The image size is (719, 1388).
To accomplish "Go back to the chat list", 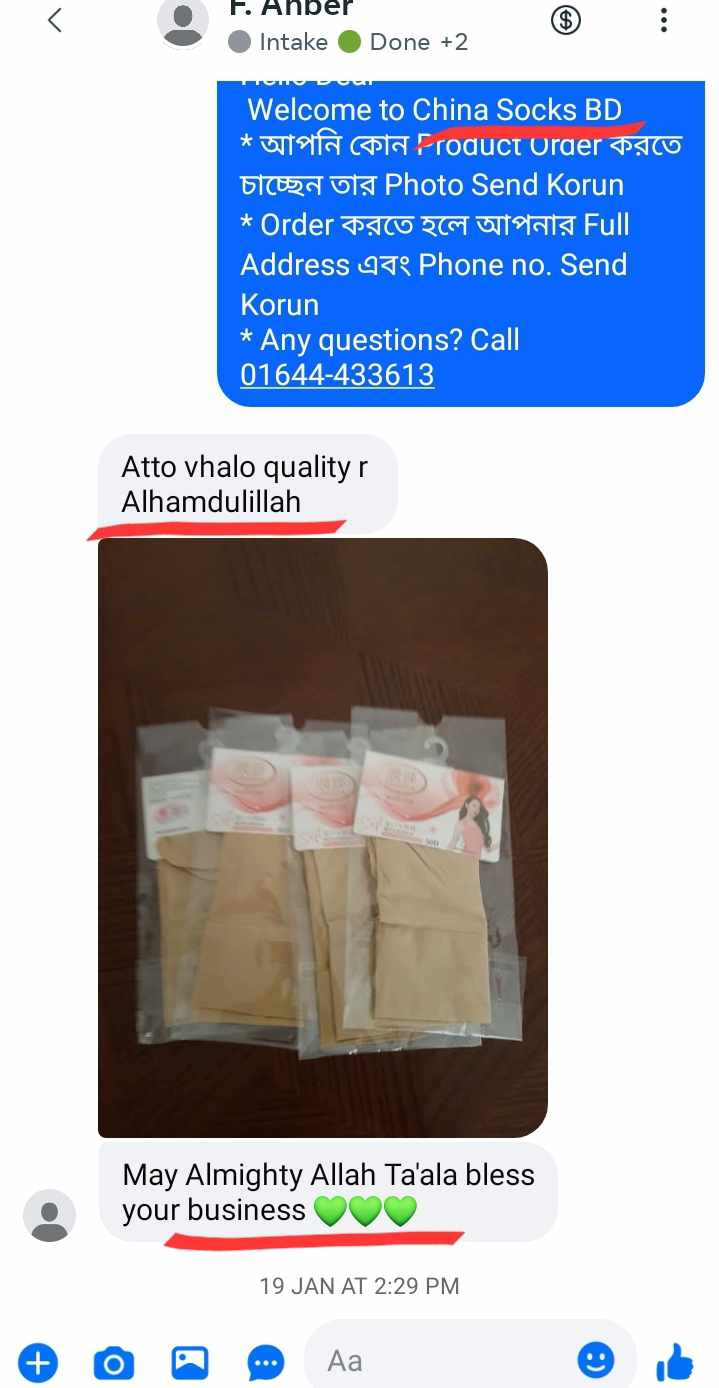I will (x=55, y=20).
